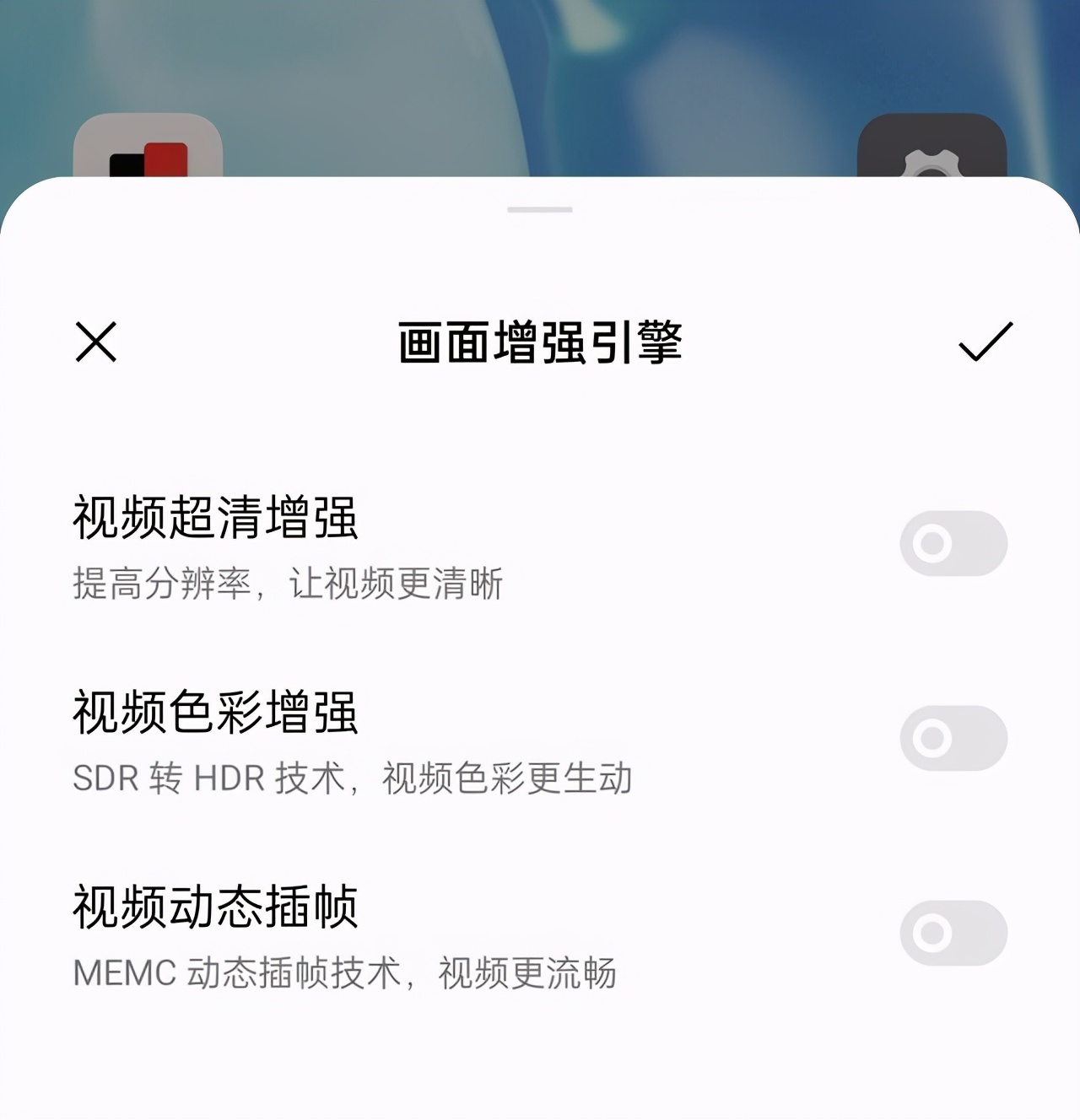Screen dimensions: 1080x1120
Task: Select the confirm tick icon at top right
Action: click(x=985, y=341)
